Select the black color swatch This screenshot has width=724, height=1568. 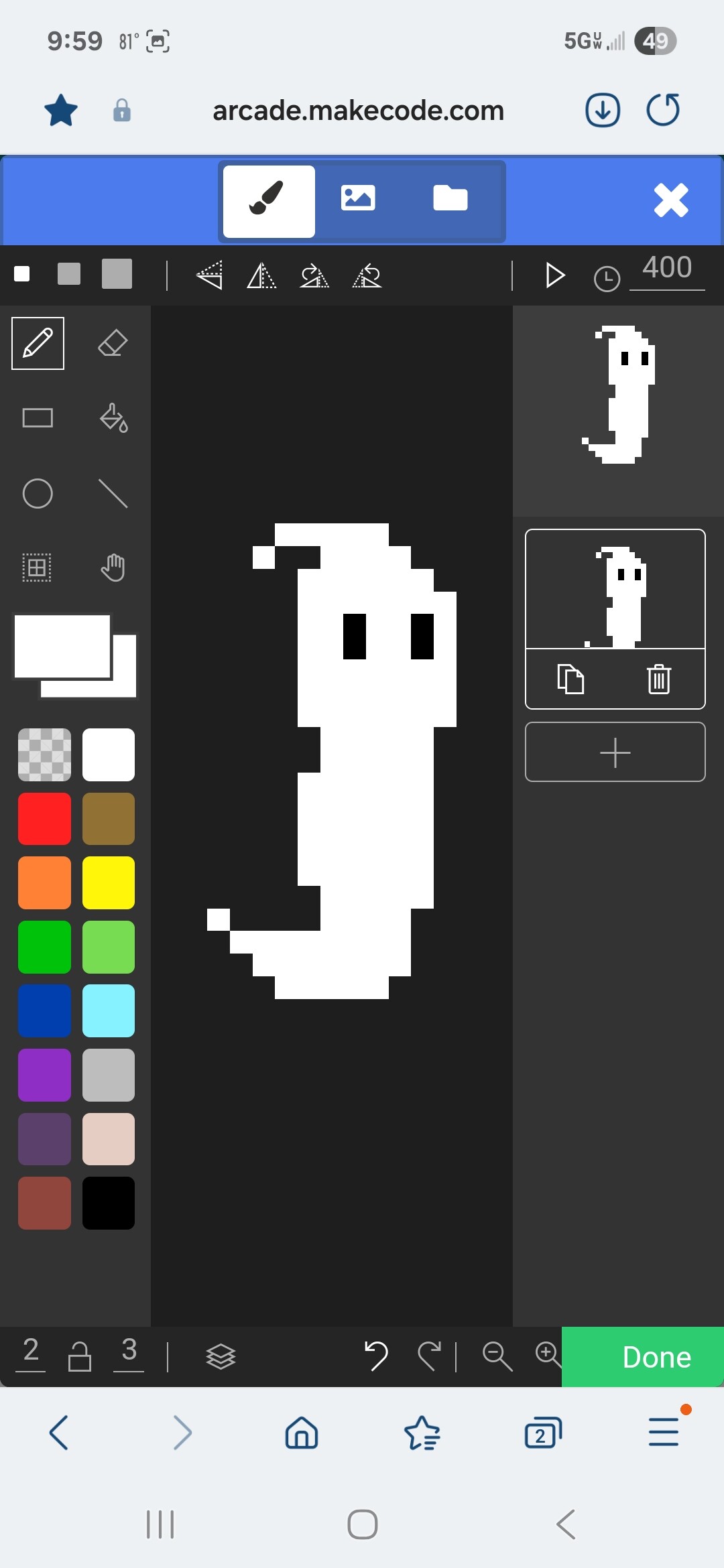click(109, 1203)
